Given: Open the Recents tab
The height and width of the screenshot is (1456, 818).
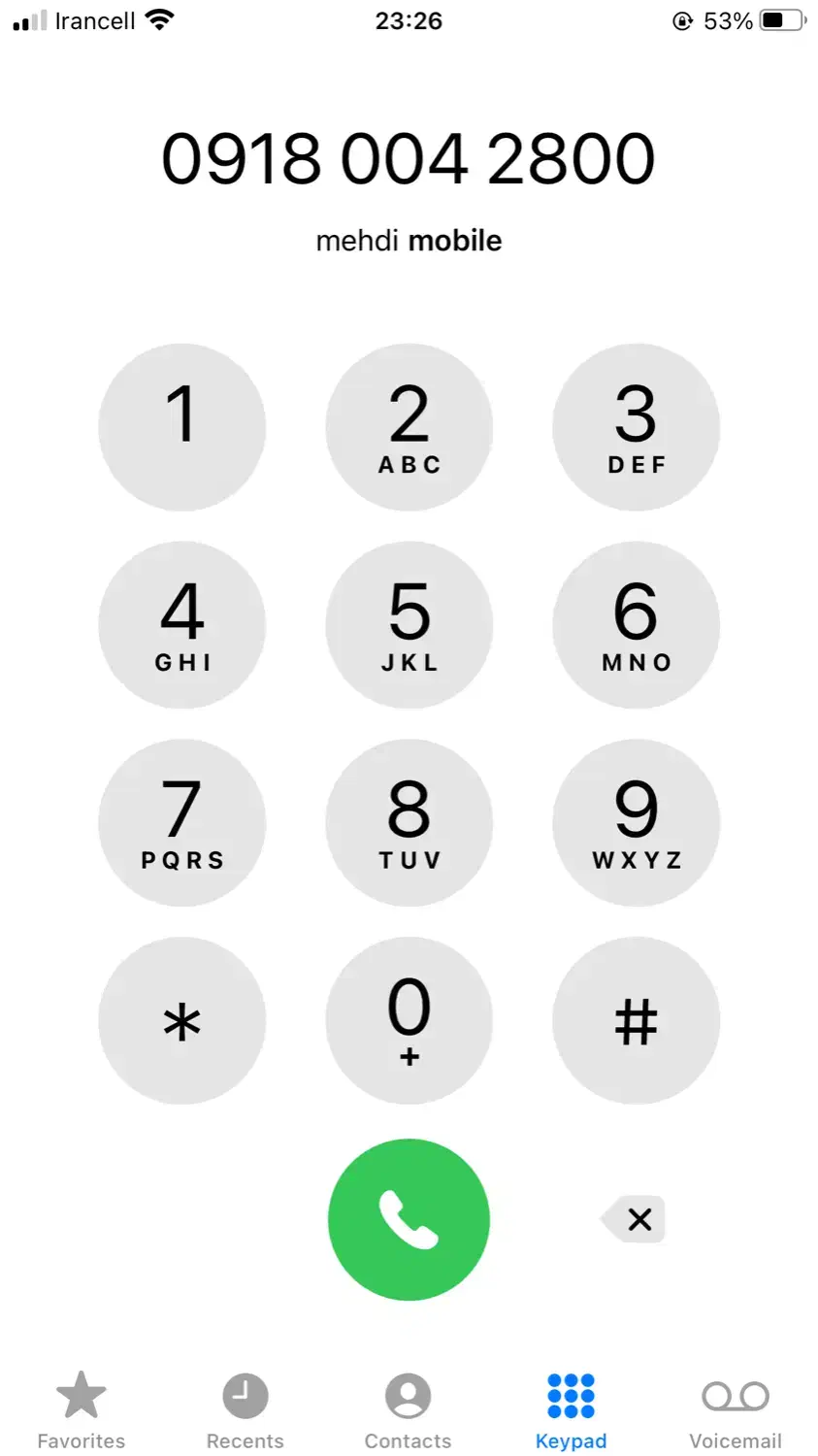Looking at the screenshot, I should click(245, 1410).
